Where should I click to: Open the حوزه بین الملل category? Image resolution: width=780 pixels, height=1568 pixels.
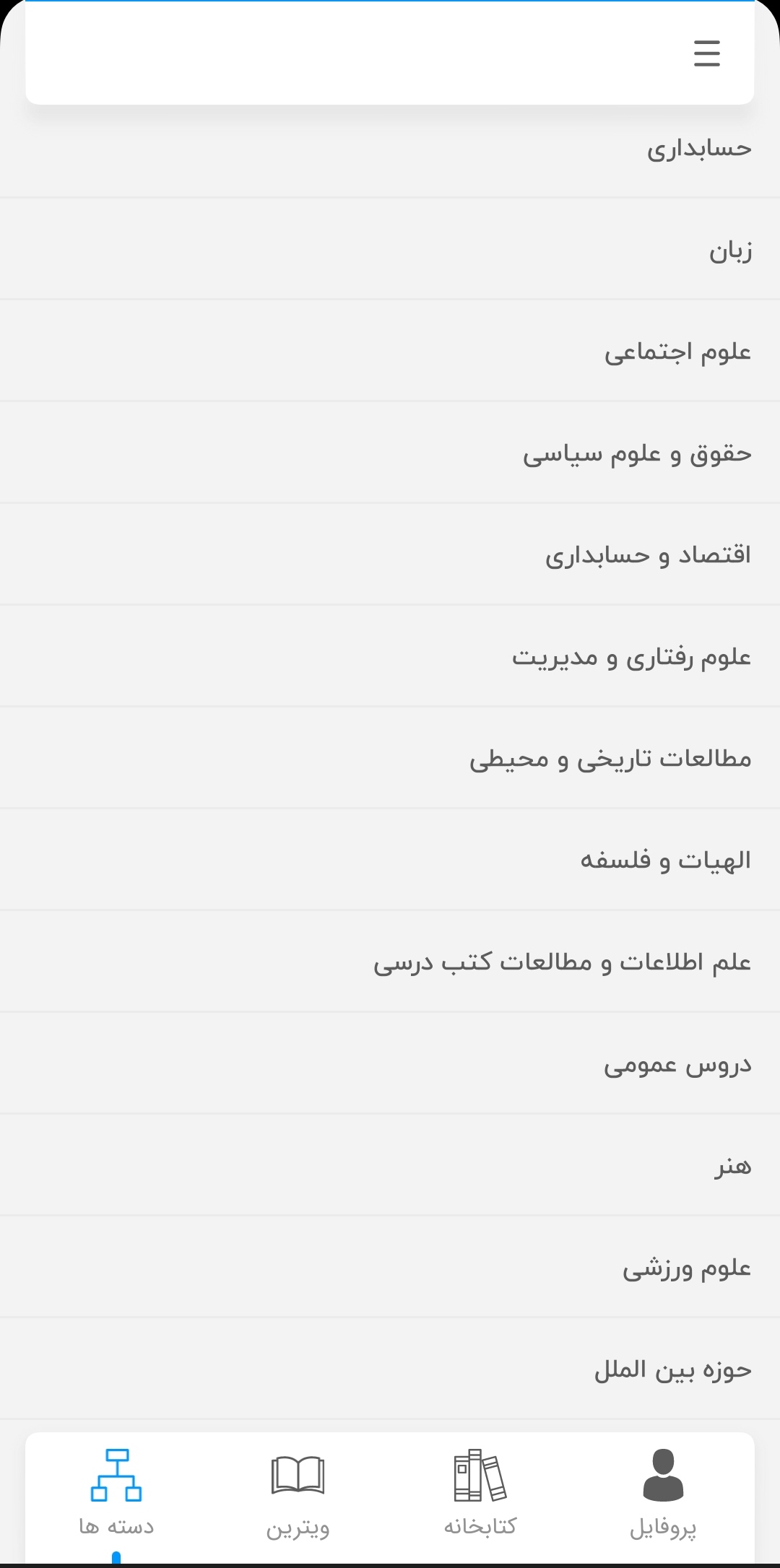coord(390,1369)
